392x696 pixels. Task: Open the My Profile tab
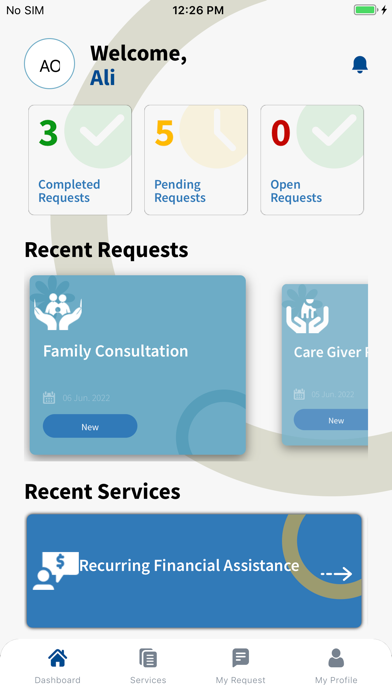pos(336,666)
